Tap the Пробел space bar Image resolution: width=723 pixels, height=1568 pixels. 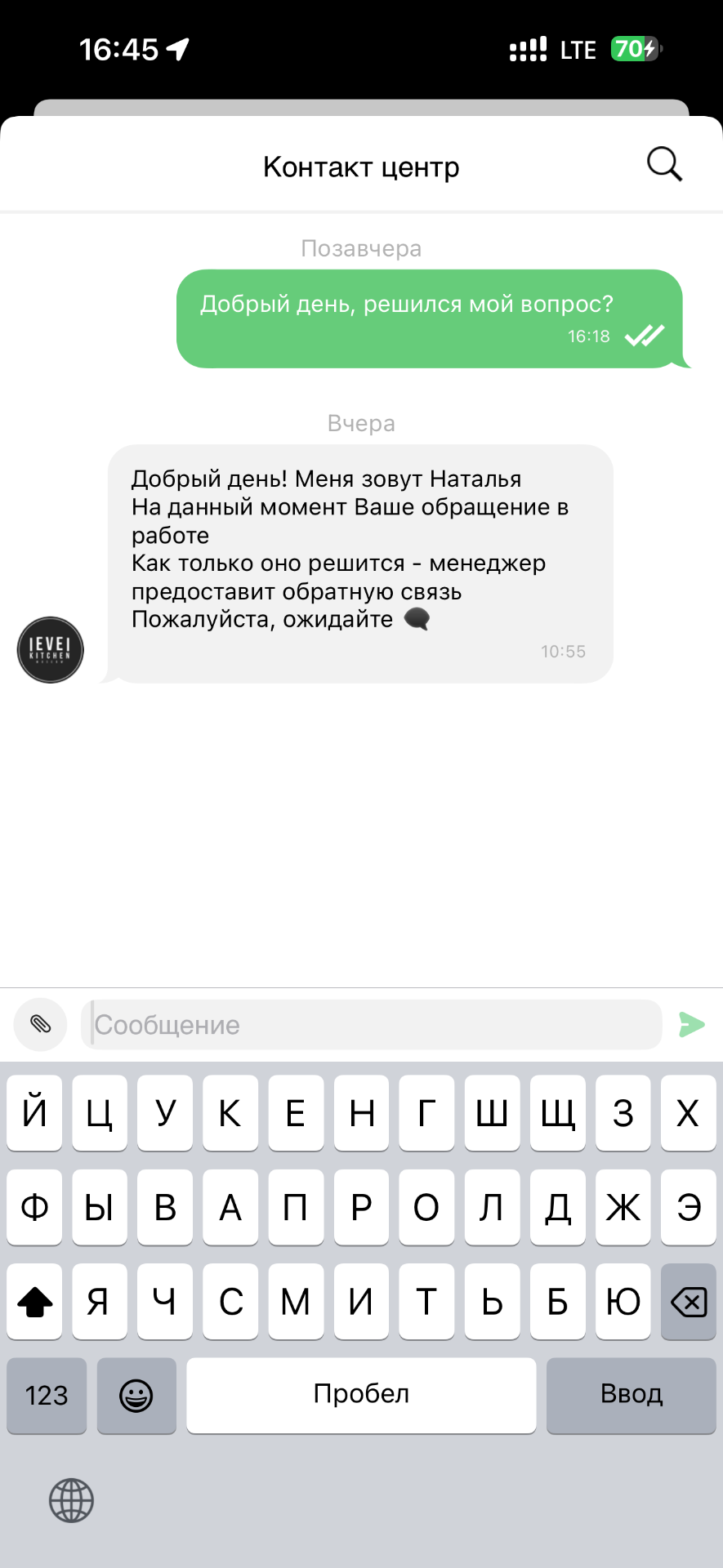pyautogui.click(x=361, y=1395)
